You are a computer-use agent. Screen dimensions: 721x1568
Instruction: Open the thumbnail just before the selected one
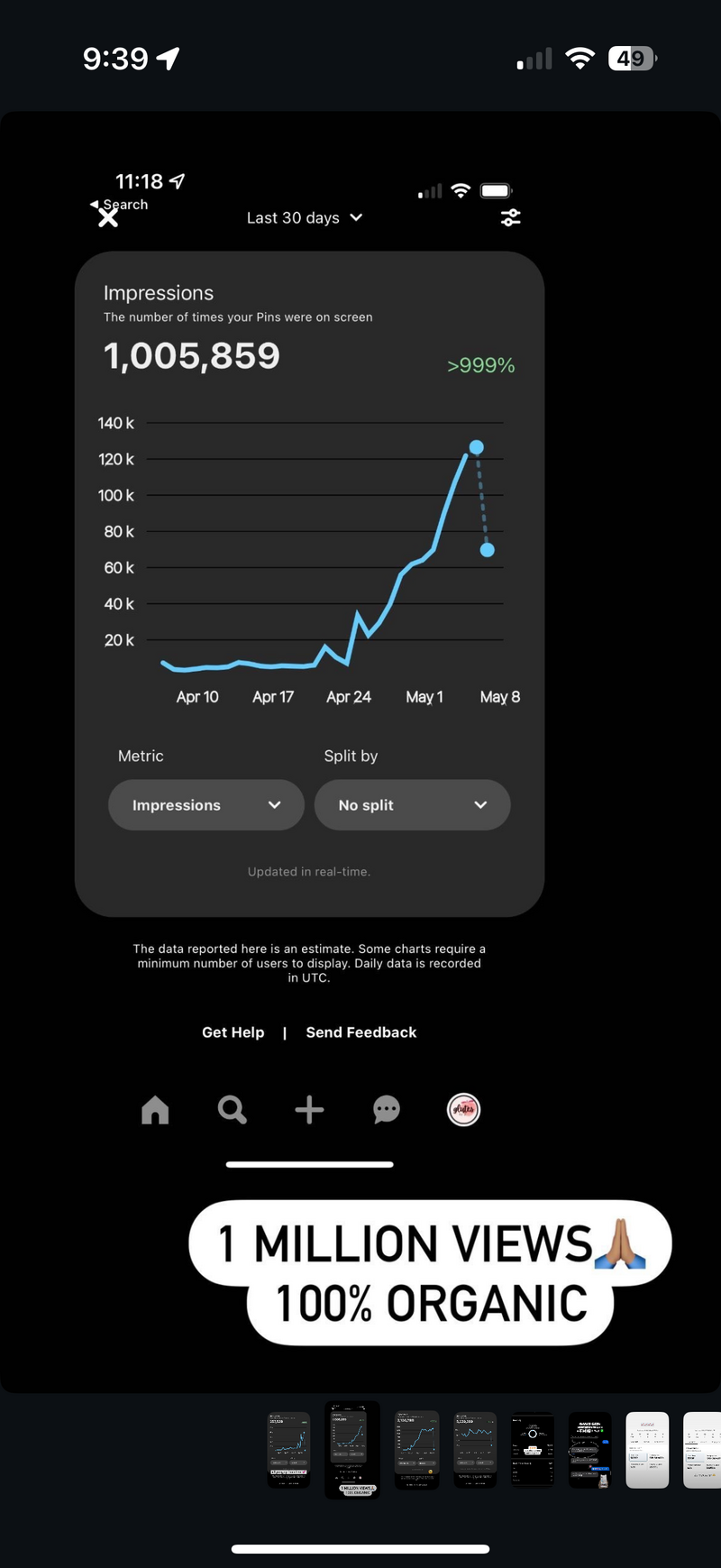pyautogui.click(x=288, y=1450)
